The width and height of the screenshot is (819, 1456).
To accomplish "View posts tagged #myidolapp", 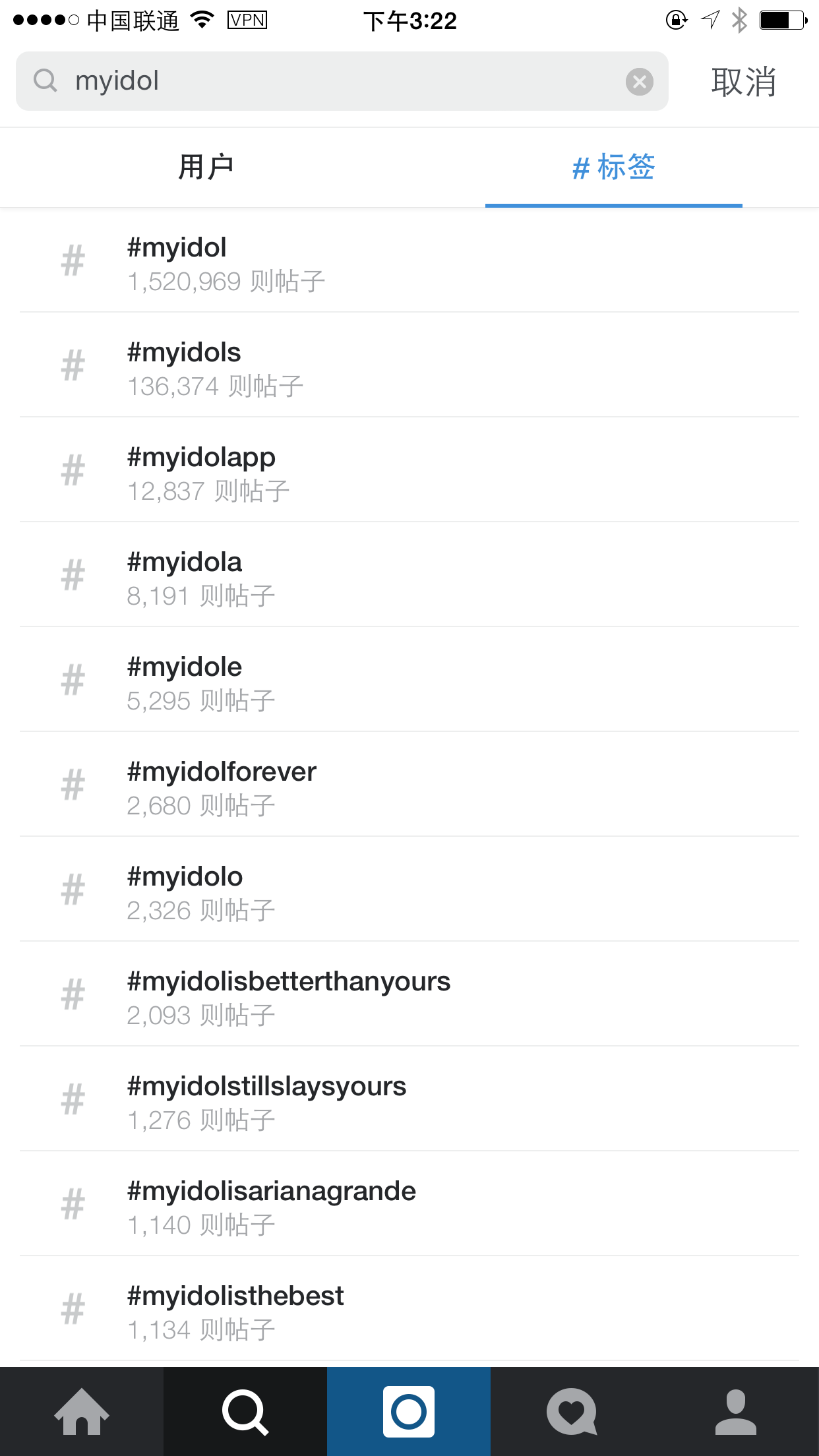I will coord(409,472).
